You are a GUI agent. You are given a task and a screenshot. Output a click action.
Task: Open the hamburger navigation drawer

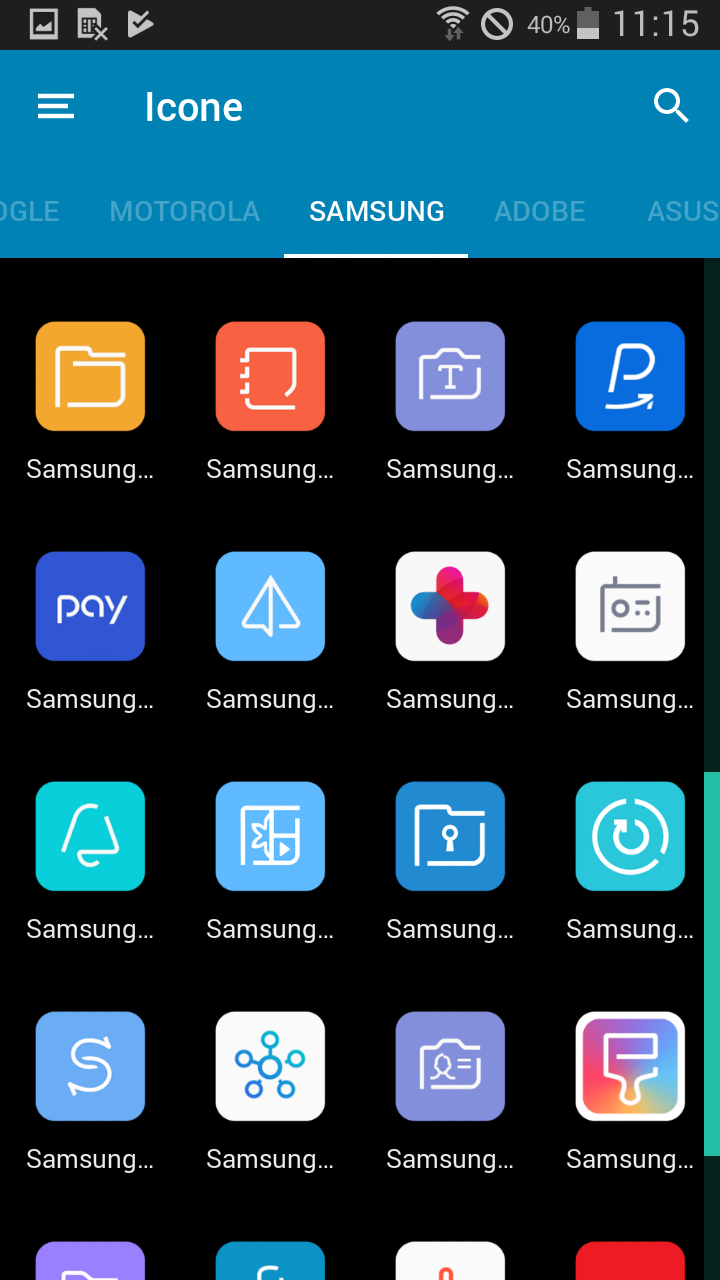click(56, 106)
